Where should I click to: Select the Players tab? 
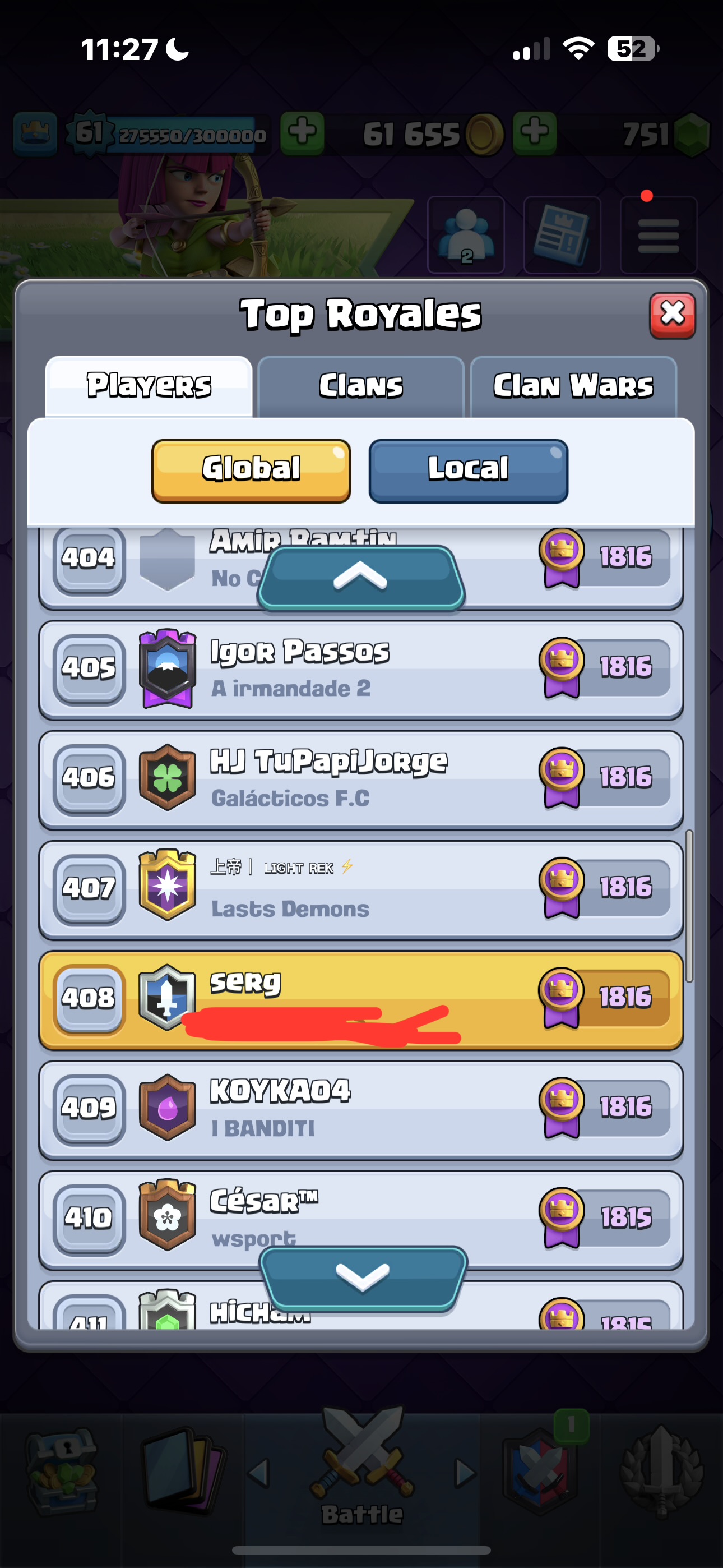coord(149,386)
